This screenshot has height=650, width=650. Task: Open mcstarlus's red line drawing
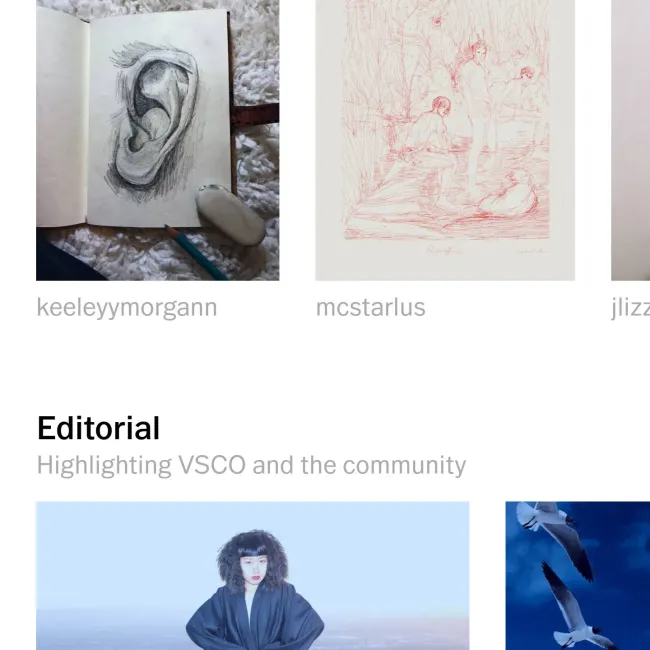445,140
